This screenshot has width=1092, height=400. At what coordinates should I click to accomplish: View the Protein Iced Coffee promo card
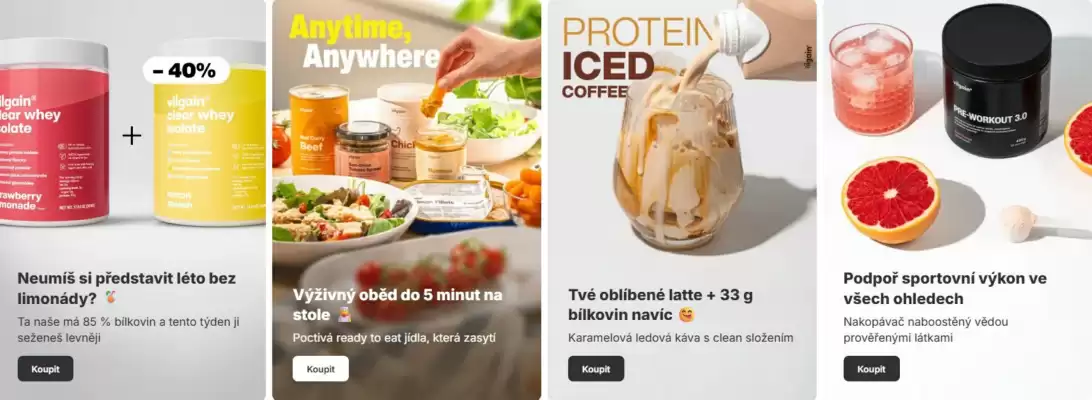click(x=681, y=150)
